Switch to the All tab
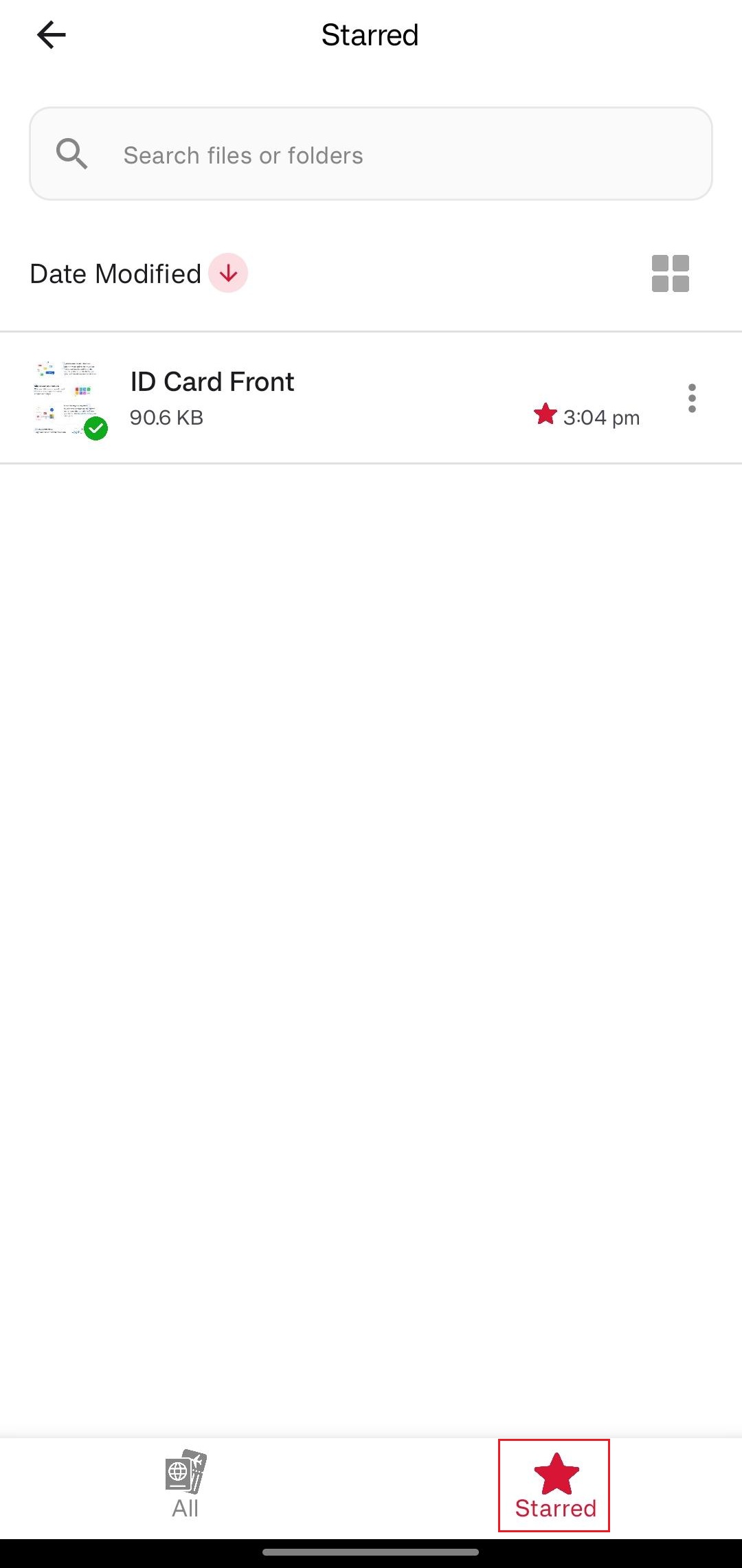 coord(185,1484)
